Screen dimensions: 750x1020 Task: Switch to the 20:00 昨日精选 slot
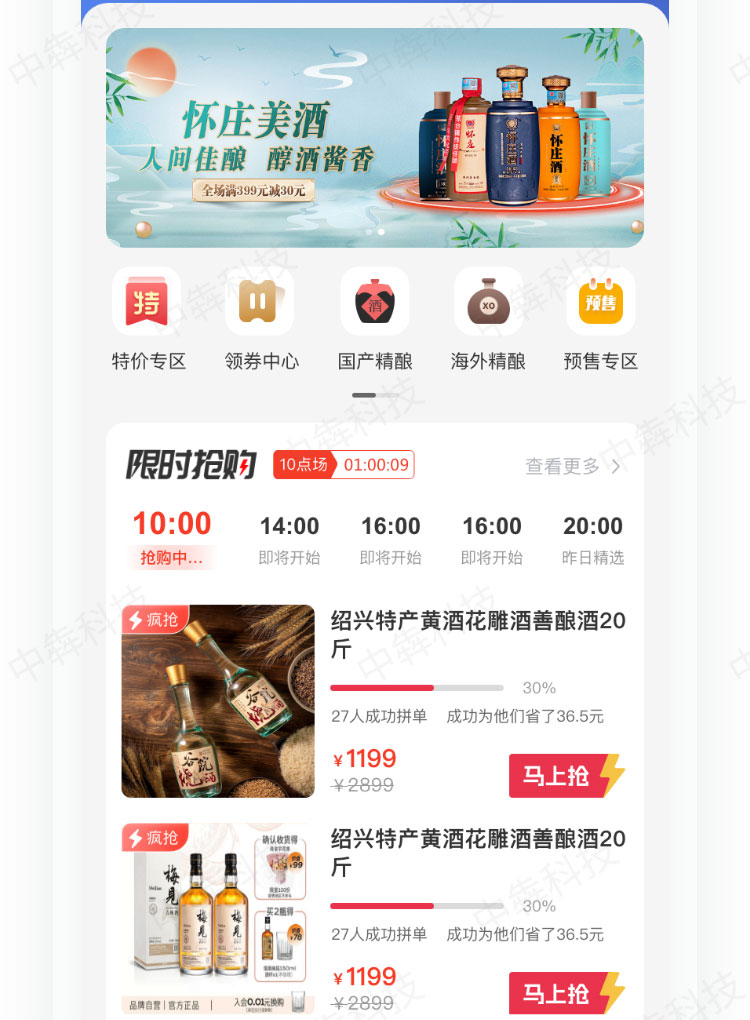[592, 538]
